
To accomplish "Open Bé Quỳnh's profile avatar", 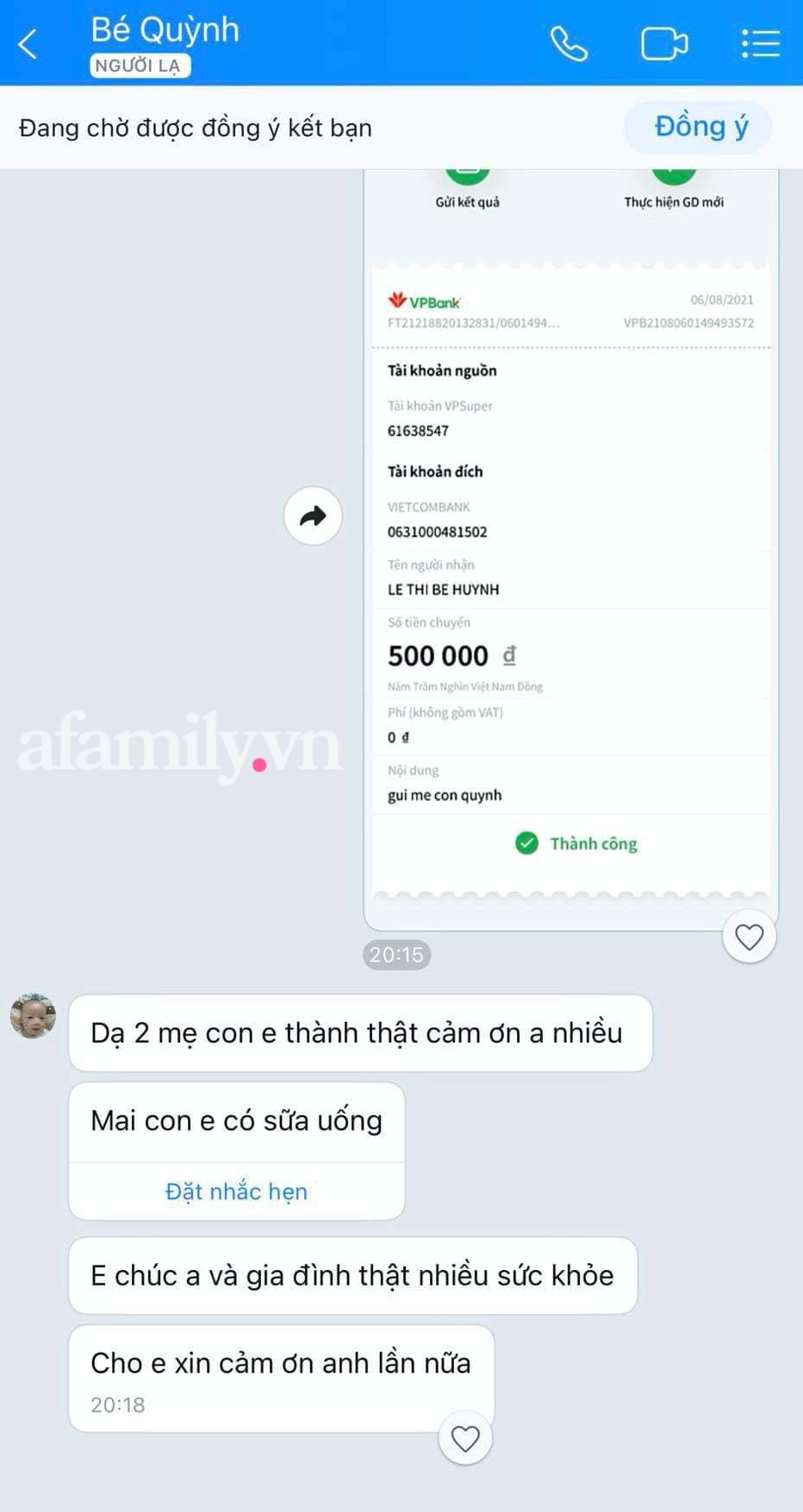I will tap(33, 1017).
